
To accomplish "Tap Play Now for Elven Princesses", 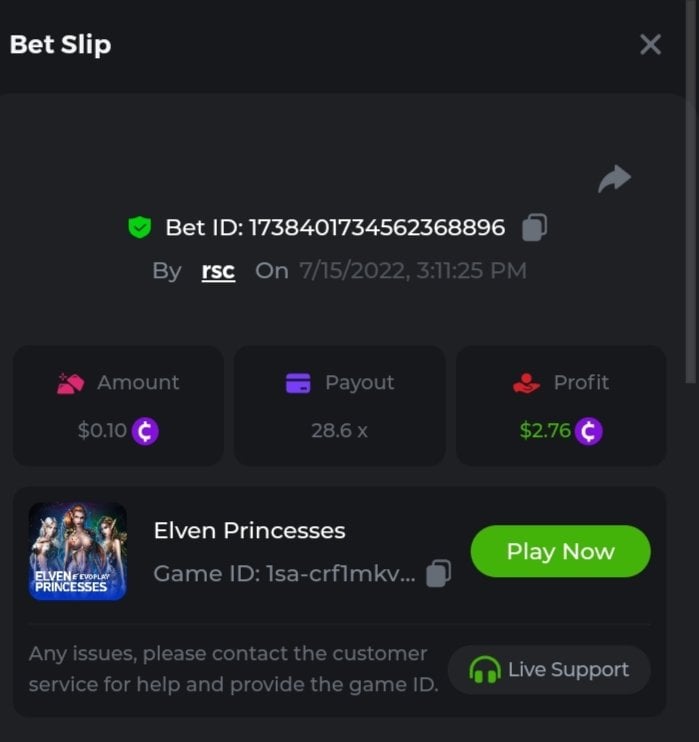I will (560, 551).
